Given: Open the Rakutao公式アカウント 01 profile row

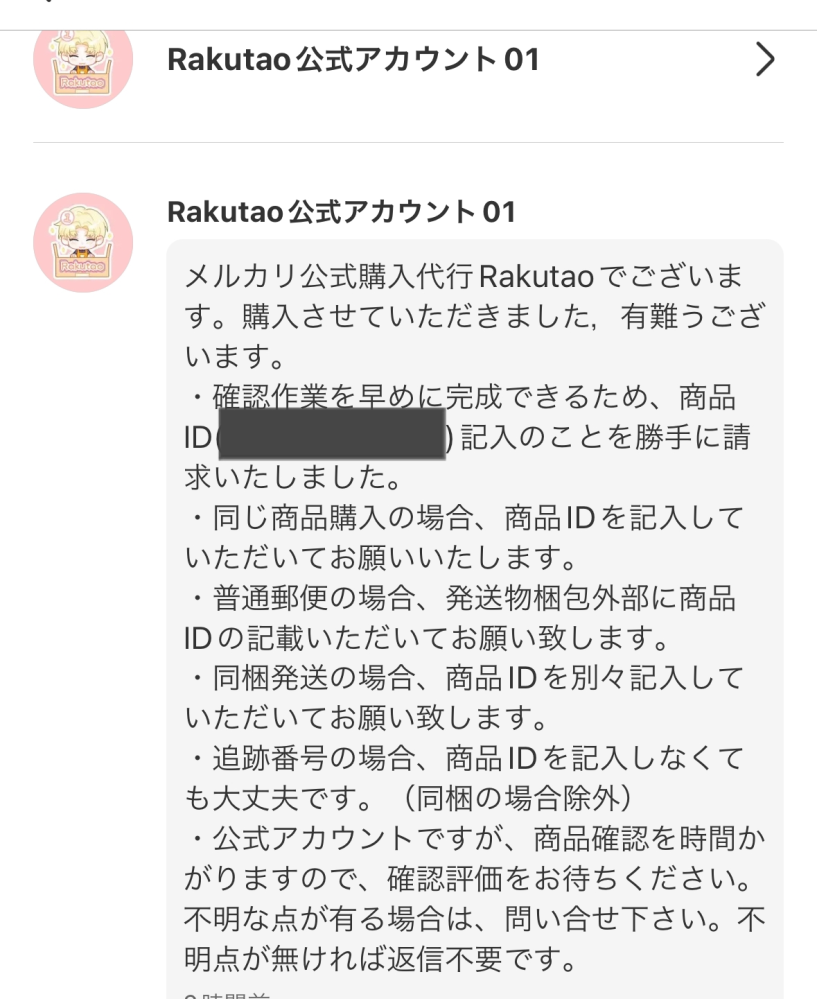Looking at the screenshot, I should tap(408, 61).
